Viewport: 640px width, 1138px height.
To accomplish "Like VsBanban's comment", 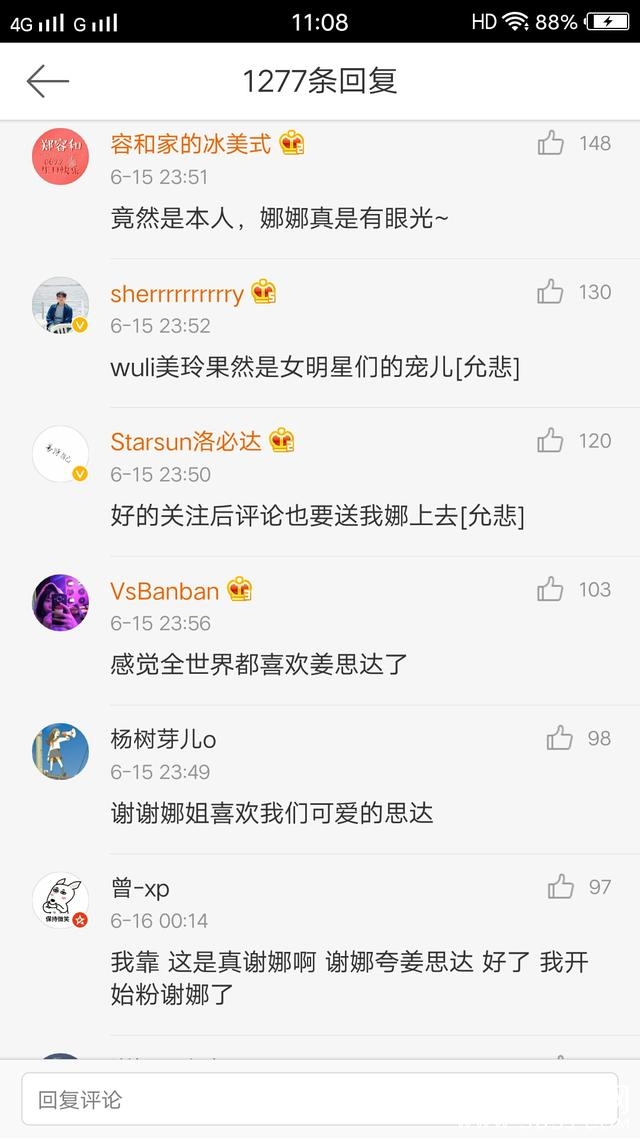I will point(551,589).
